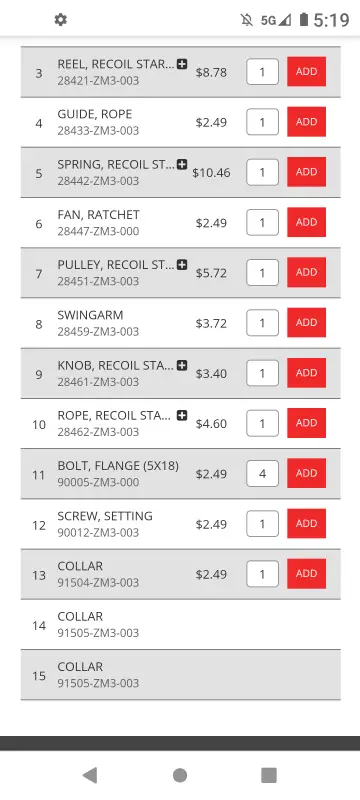Add COLLAR 91504-ZM3-003 to cart
This screenshot has width=360, height=800.
click(306, 573)
